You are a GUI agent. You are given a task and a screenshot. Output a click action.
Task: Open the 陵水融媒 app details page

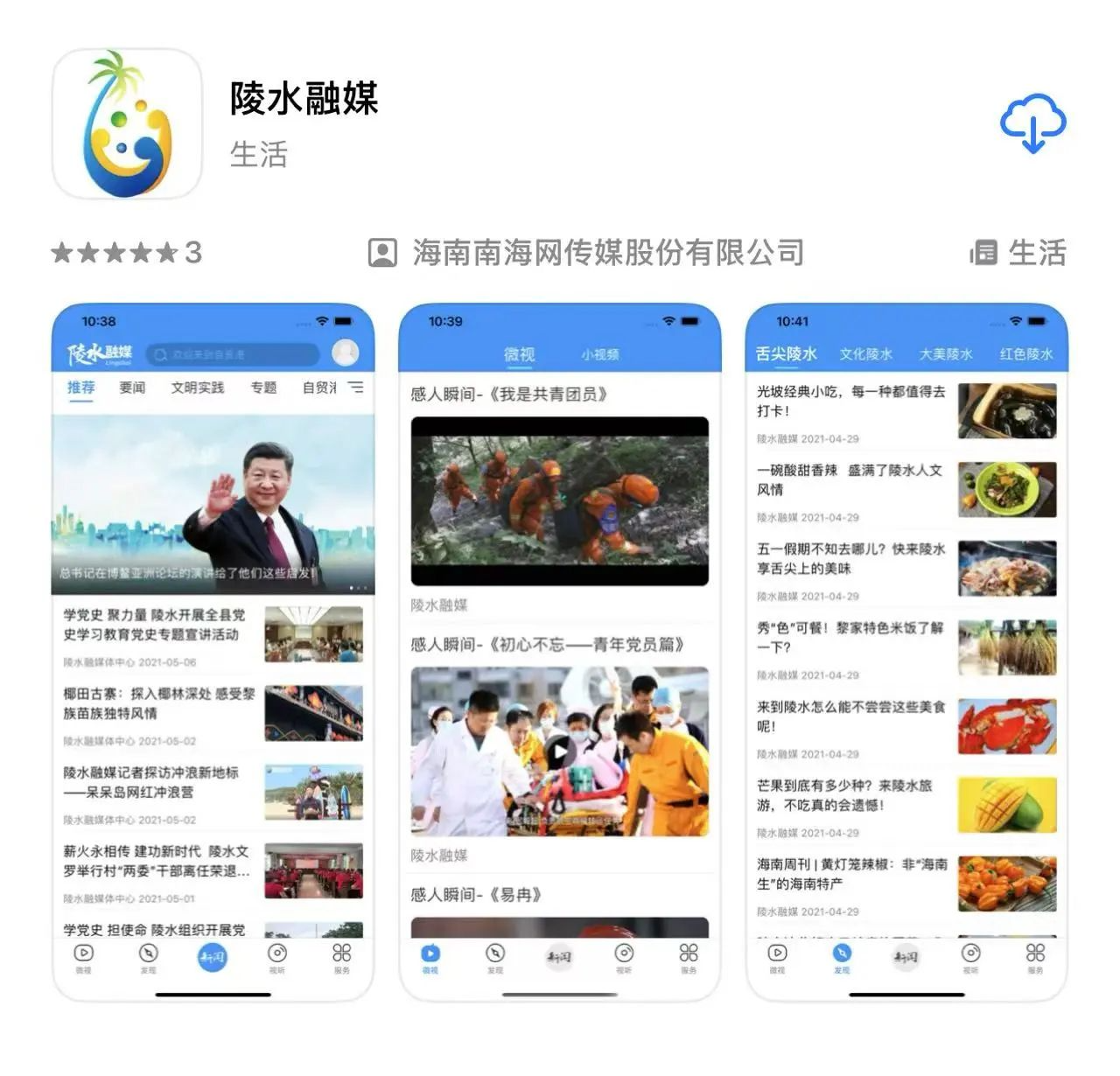(304, 99)
